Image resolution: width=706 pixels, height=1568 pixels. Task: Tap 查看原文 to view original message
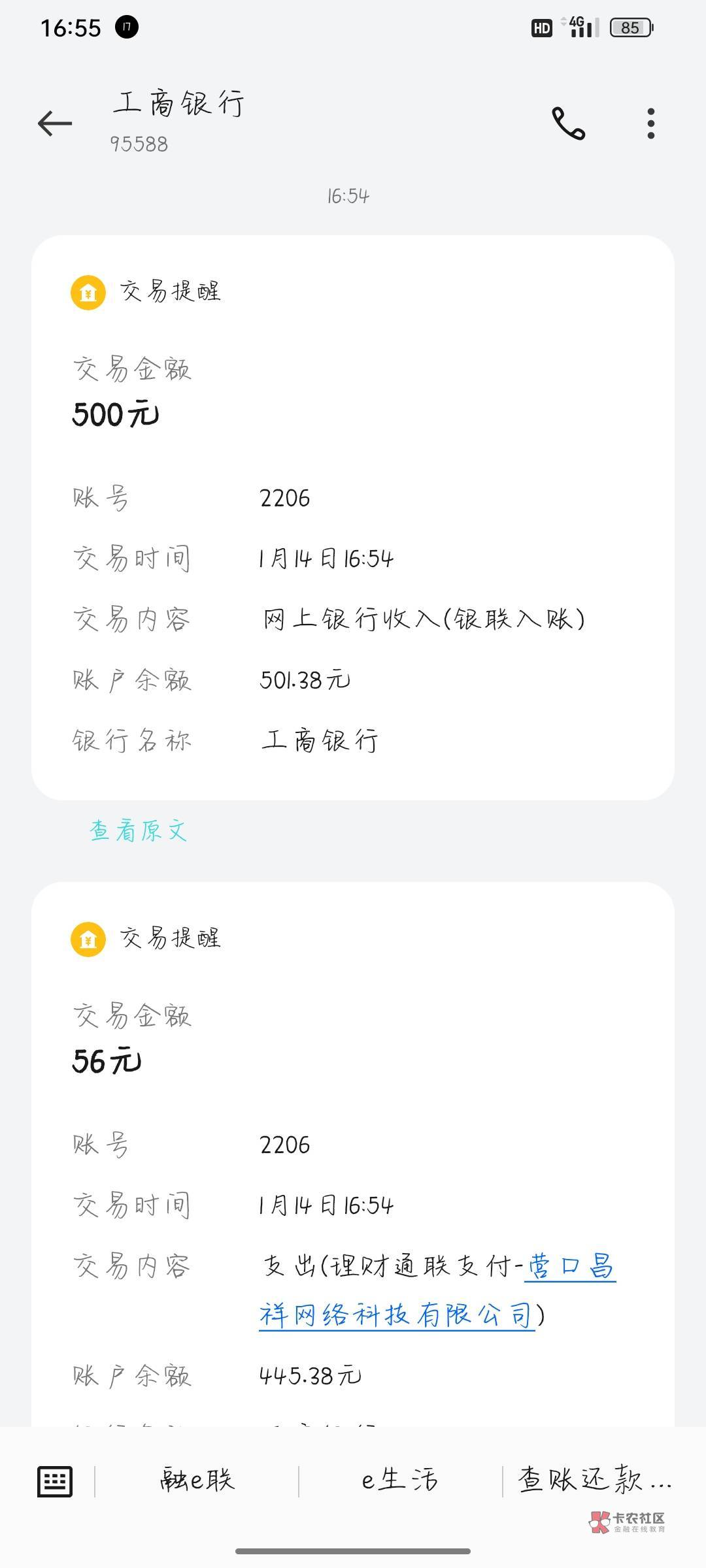[139, 830]
